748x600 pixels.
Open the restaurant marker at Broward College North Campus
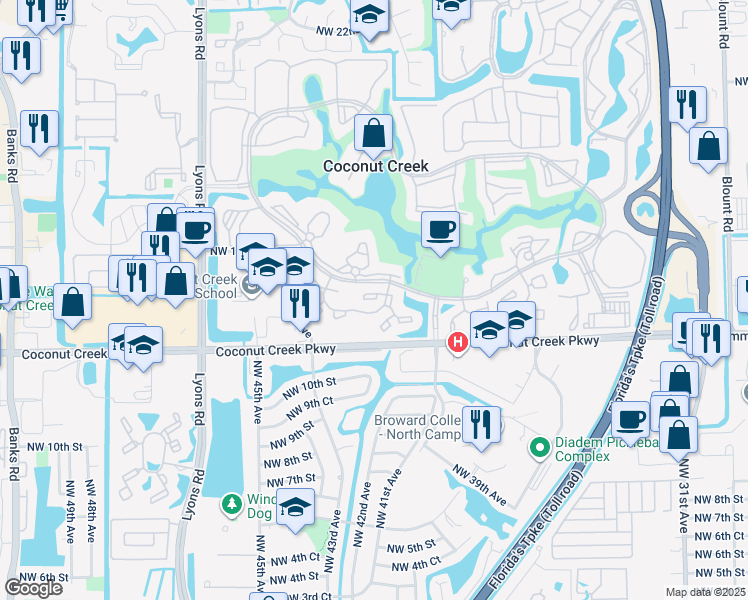point(481,423)
